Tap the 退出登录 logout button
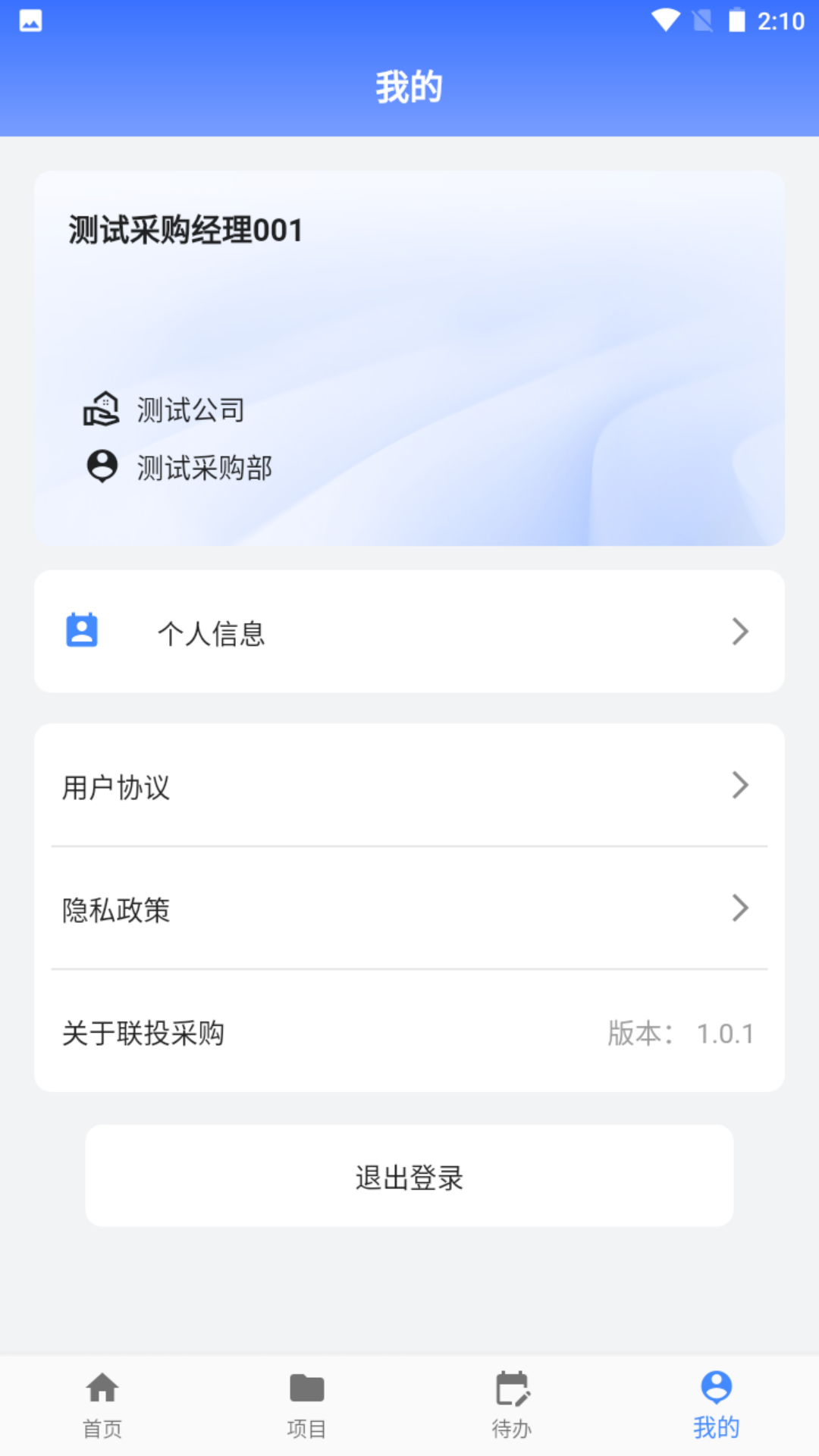 click(x=409, y=1176)
